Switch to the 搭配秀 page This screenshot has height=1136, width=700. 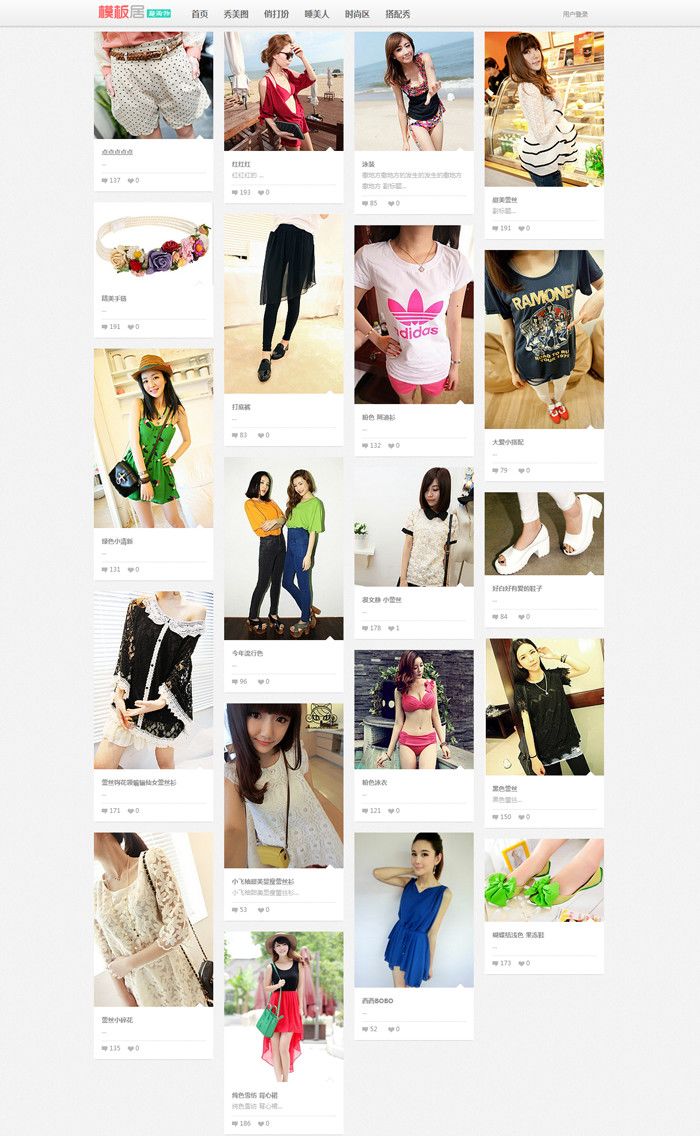[x=398, y=14]
